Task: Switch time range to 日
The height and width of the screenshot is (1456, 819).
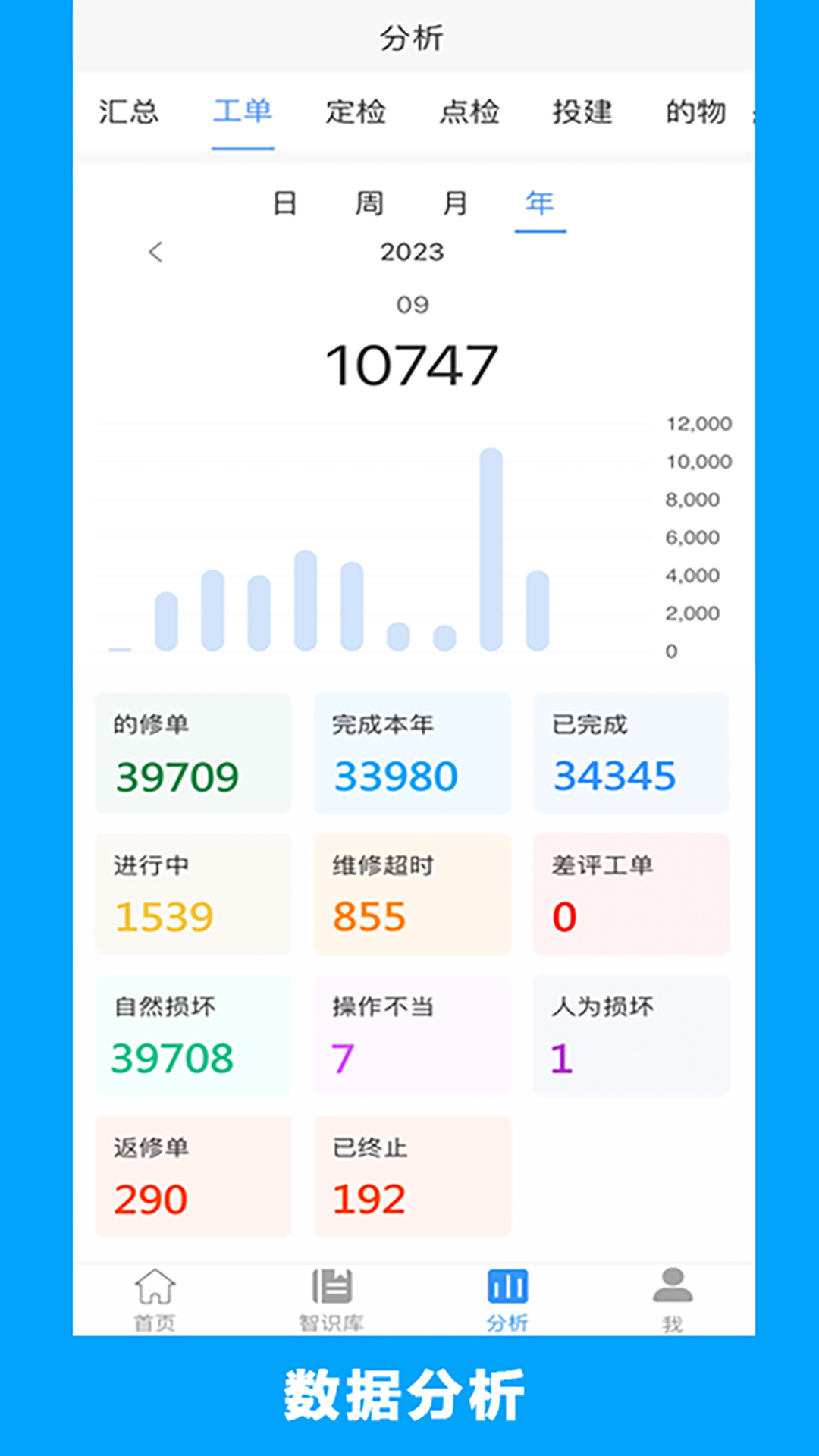Action: coord(284,202)
